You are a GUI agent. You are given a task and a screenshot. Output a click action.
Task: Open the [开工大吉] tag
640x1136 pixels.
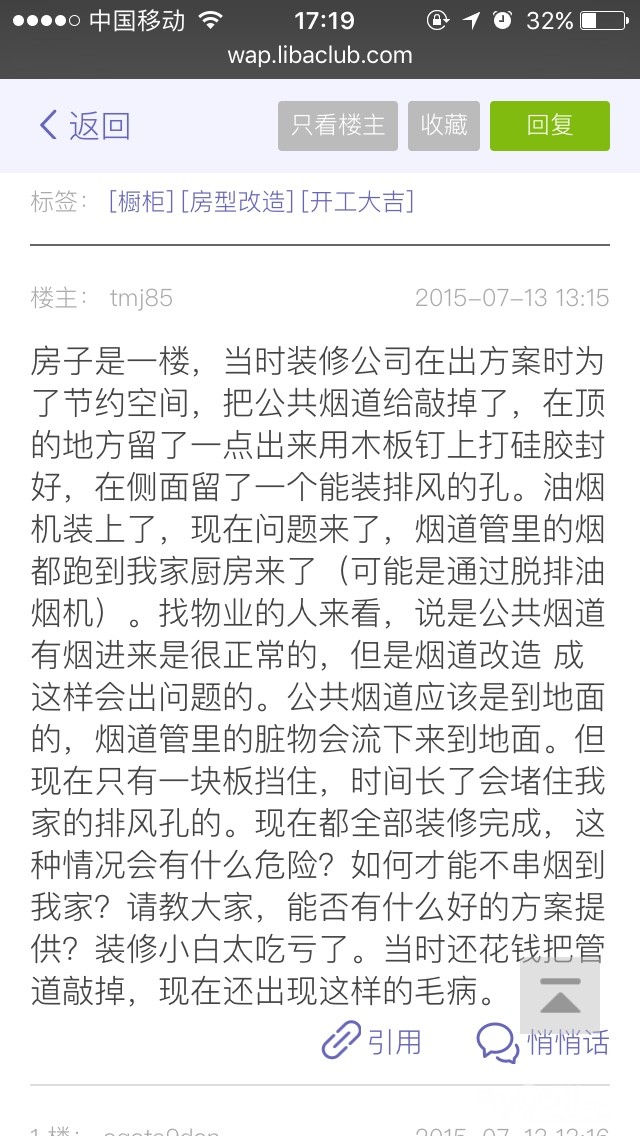357,202
